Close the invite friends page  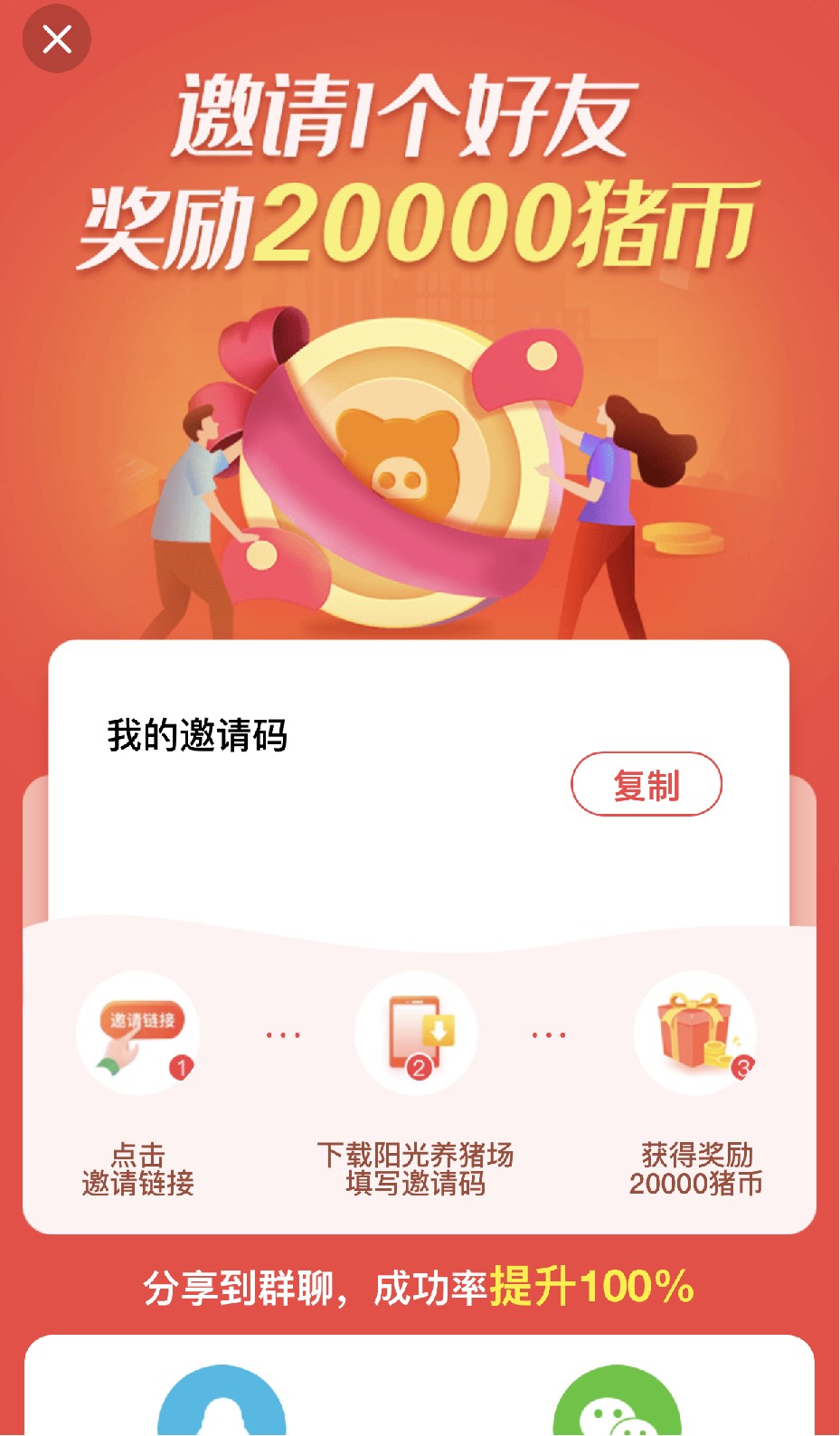point(57,39)
